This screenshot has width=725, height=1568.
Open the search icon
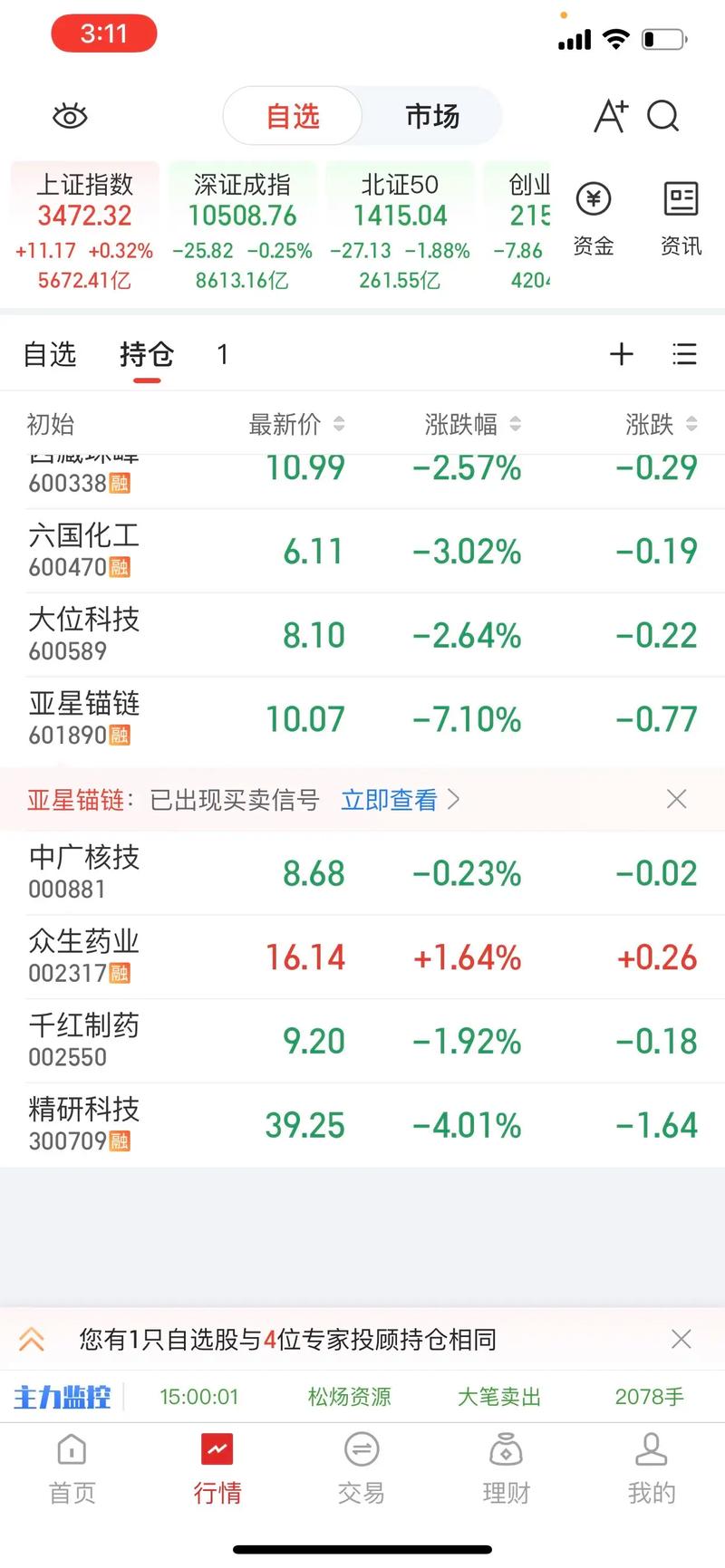pos(664,116)
